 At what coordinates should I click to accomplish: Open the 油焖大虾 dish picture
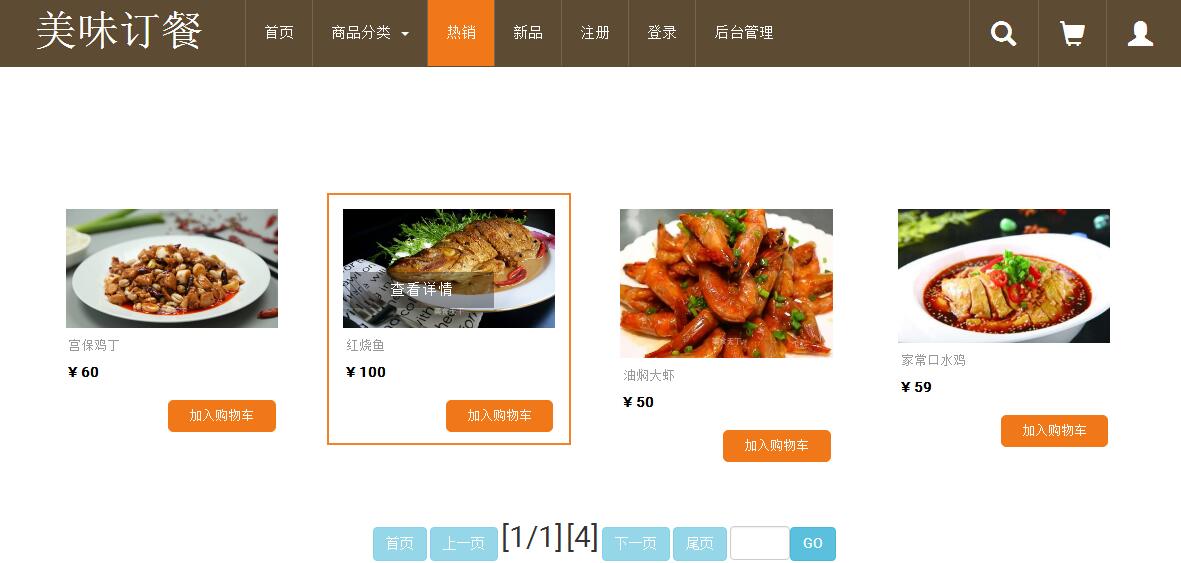click(726, 283)
